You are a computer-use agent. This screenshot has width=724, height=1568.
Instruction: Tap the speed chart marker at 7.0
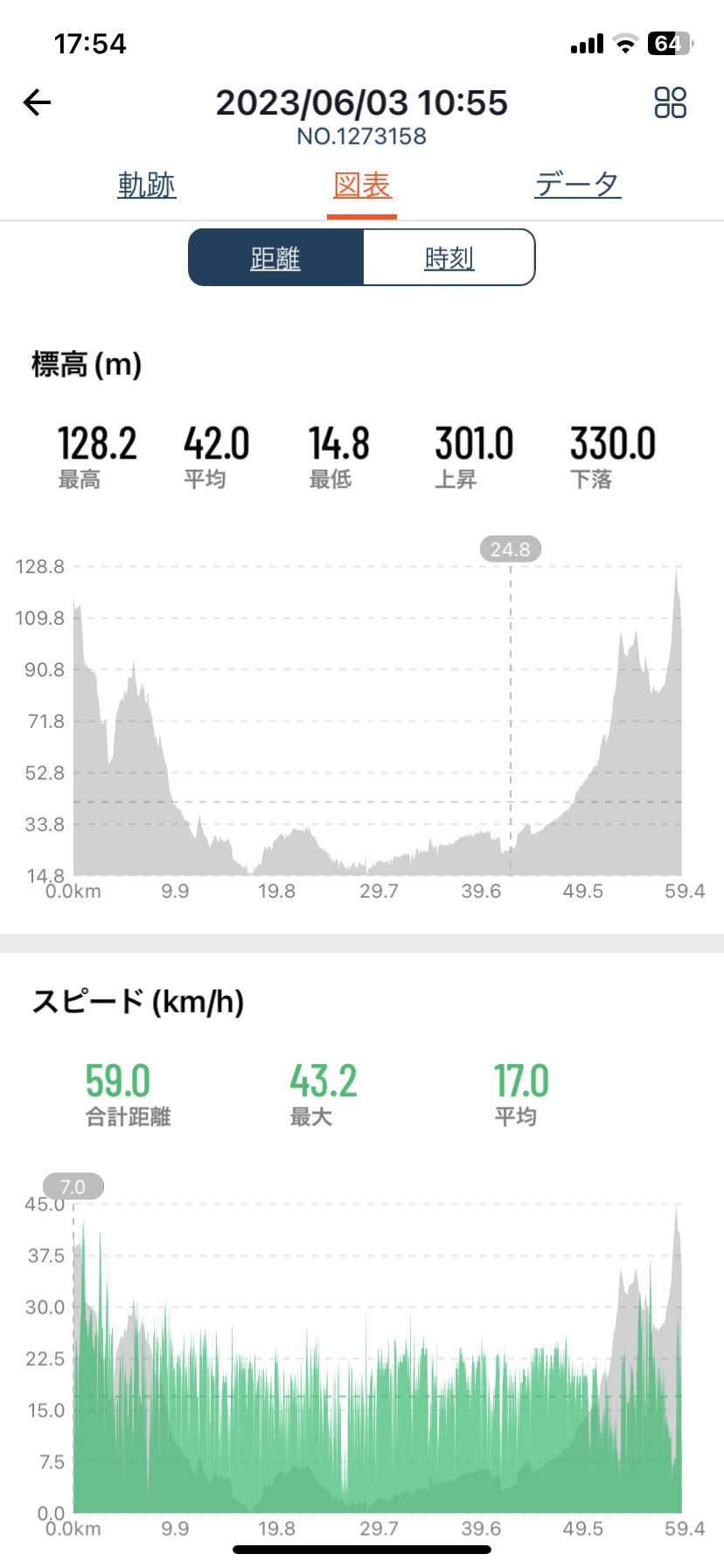click(x=73, y=1186)
